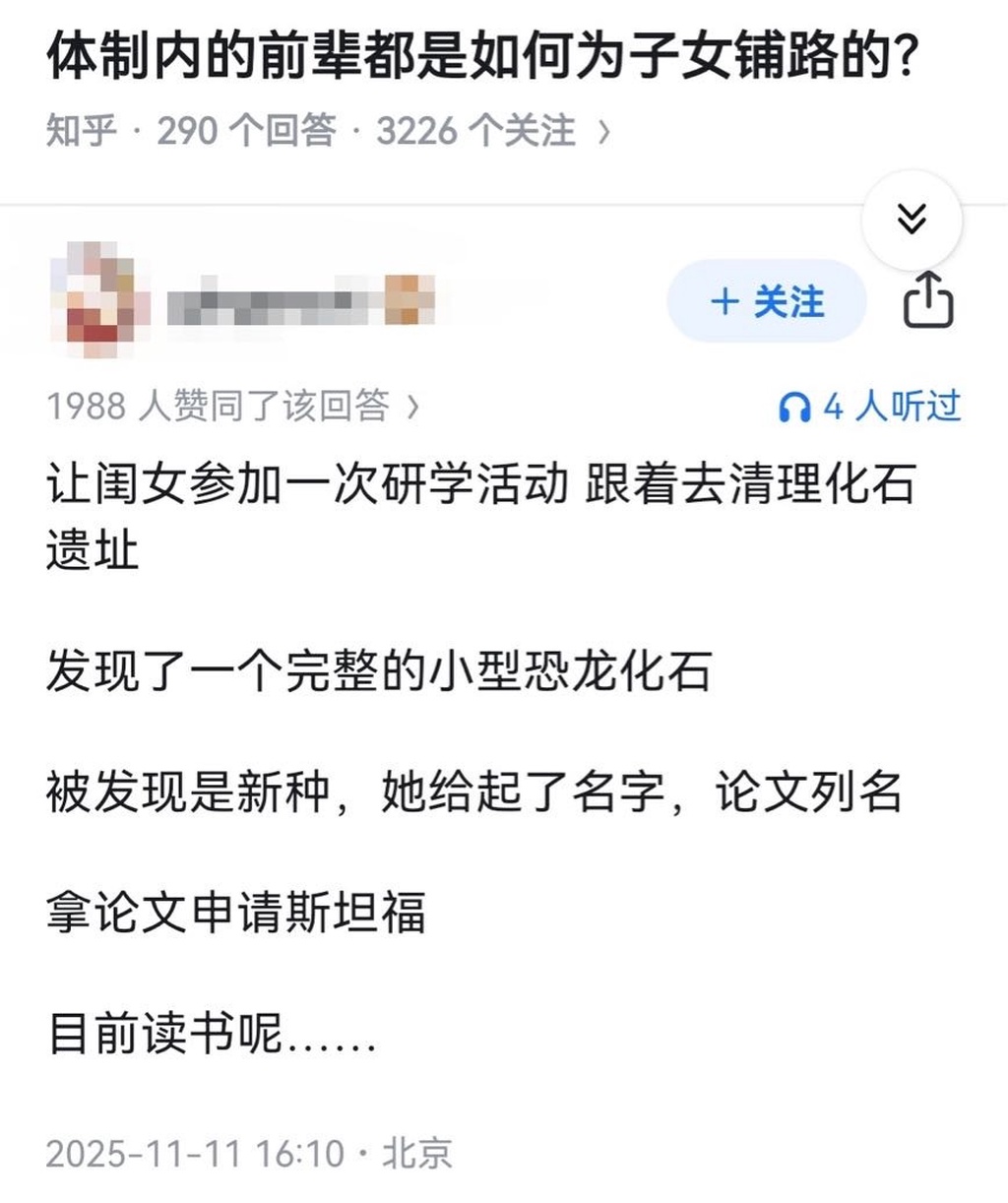View the 1988 people who upvoted

(232, 406)
